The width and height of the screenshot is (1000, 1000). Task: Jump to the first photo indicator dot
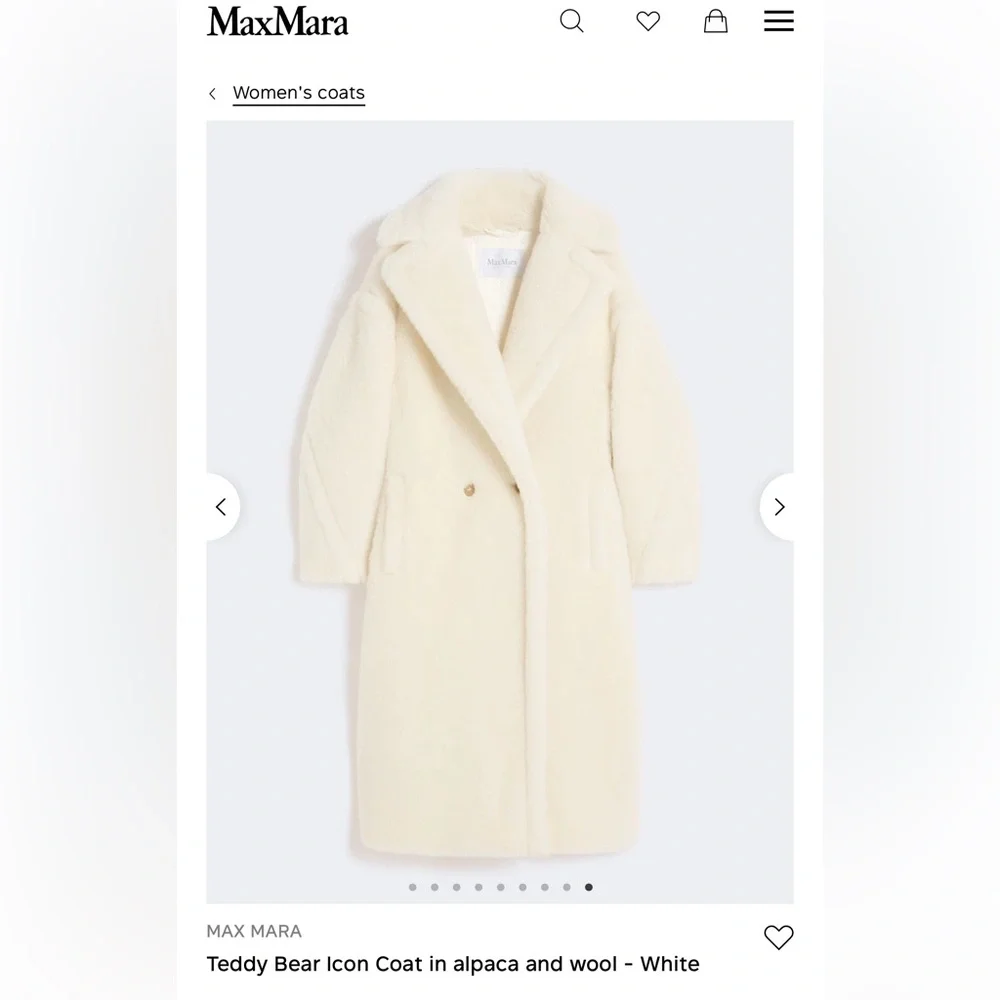point(412,887)
